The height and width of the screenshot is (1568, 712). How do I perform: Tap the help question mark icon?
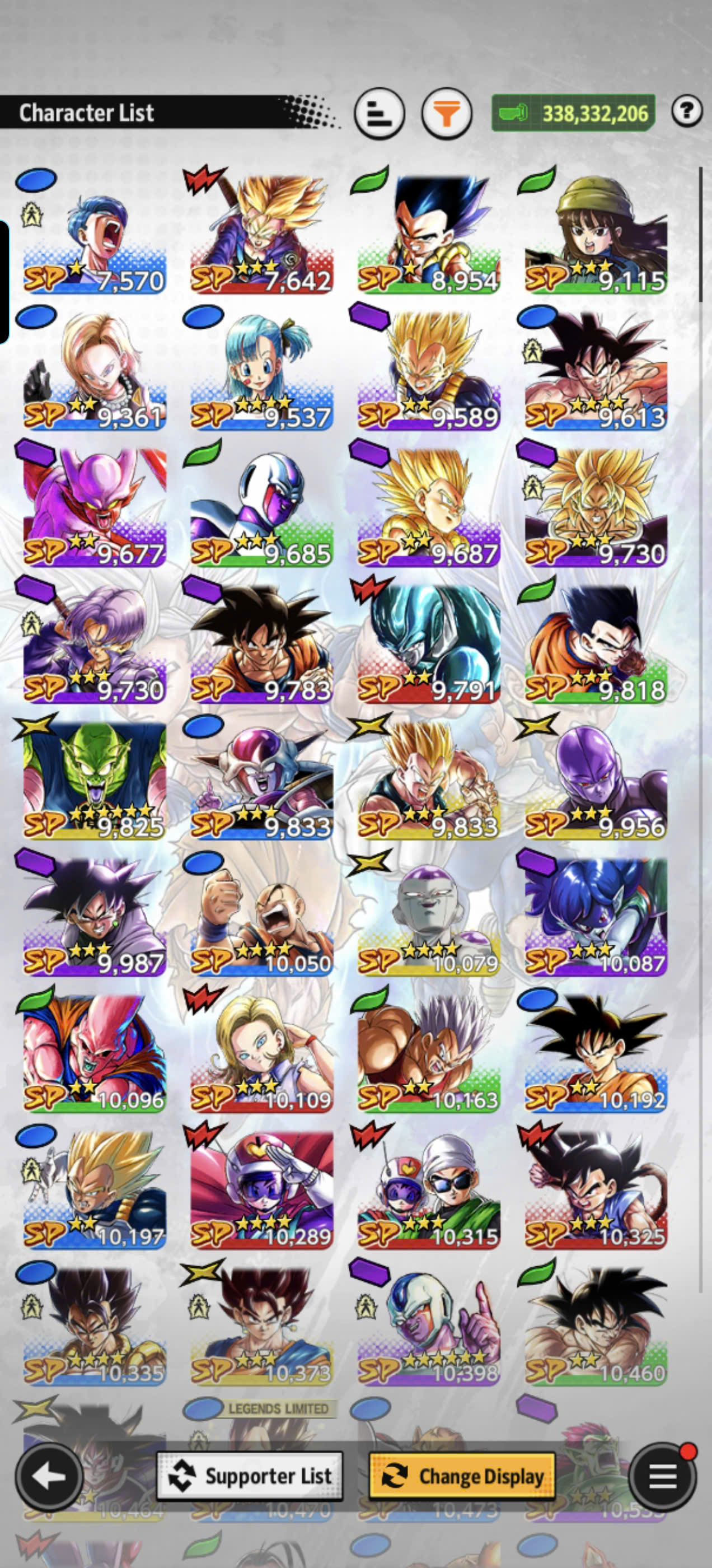(x=687, y=111)
